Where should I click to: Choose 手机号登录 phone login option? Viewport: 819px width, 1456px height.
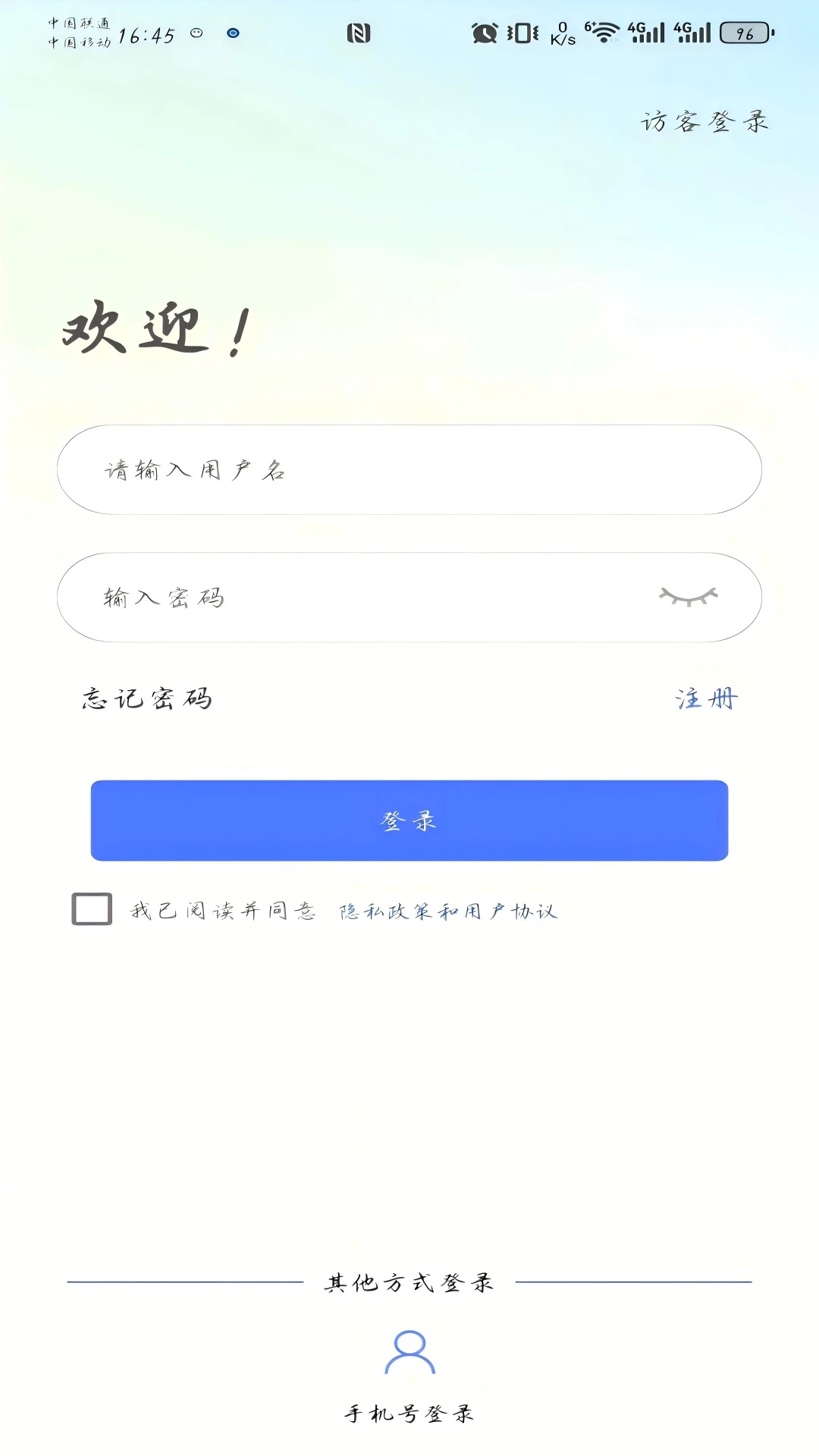(x=409, y=1371)
